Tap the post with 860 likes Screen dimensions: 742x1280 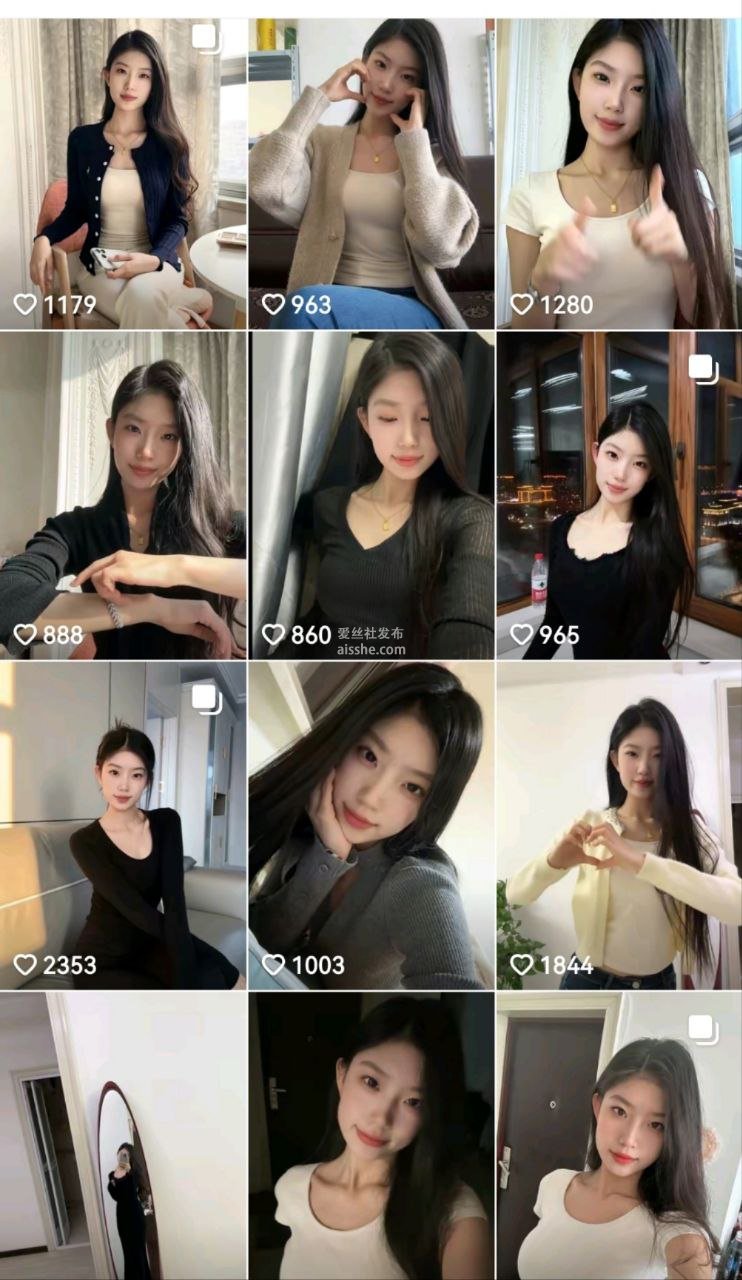click(371, 495)
